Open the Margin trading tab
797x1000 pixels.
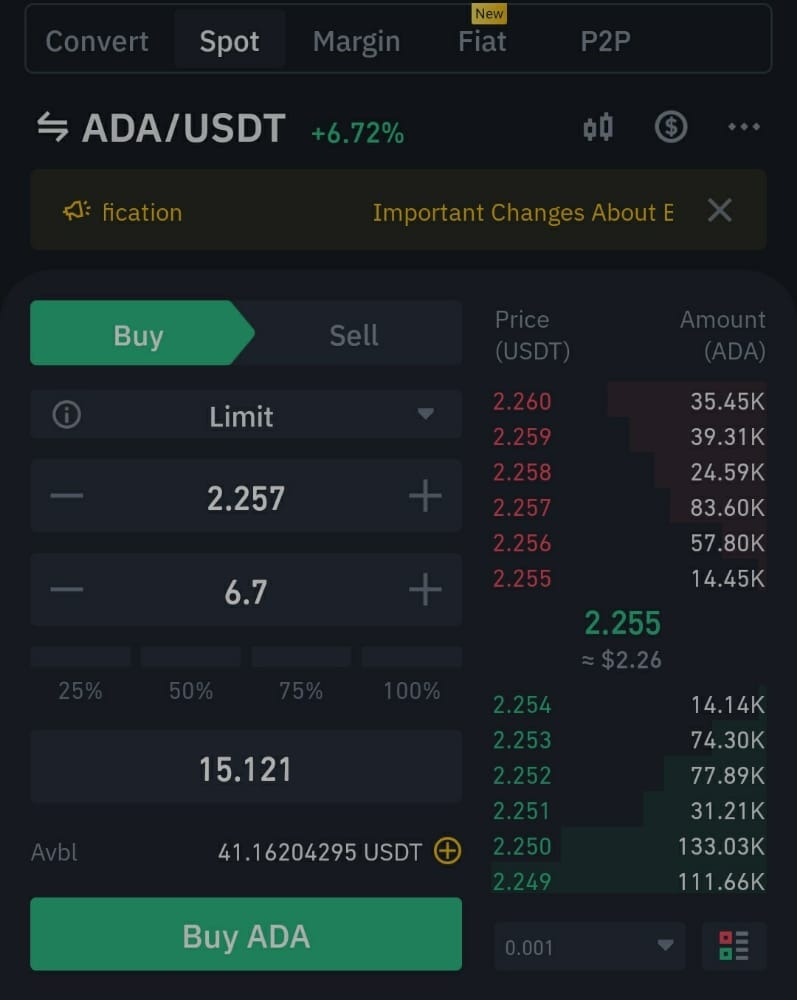tap(356, 42)
